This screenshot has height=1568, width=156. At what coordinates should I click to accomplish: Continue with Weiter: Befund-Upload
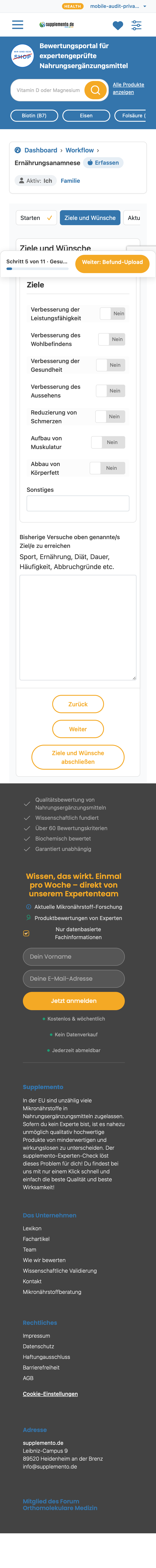(112, 262)
